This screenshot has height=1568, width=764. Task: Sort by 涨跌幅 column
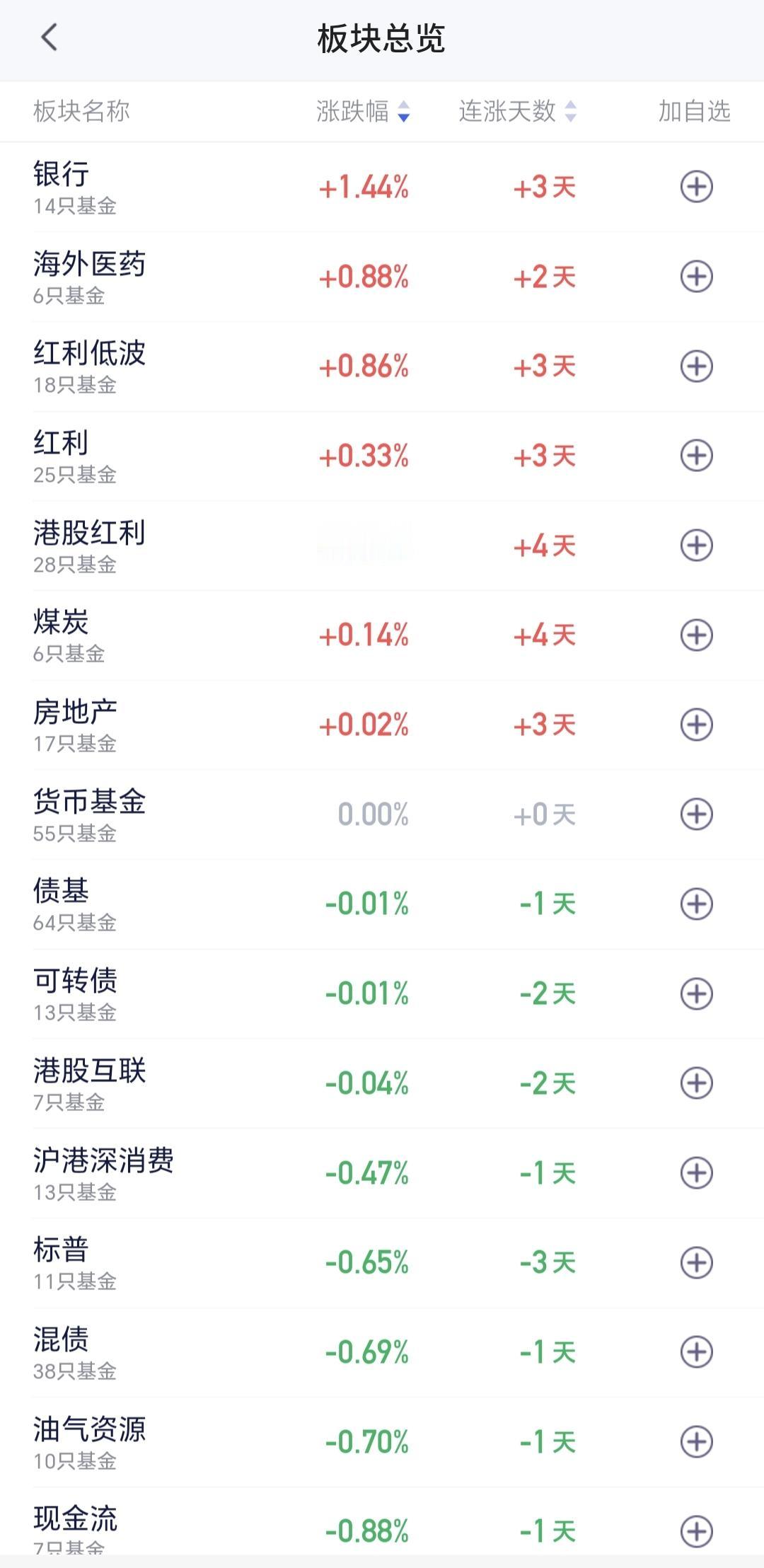point(363,111)
